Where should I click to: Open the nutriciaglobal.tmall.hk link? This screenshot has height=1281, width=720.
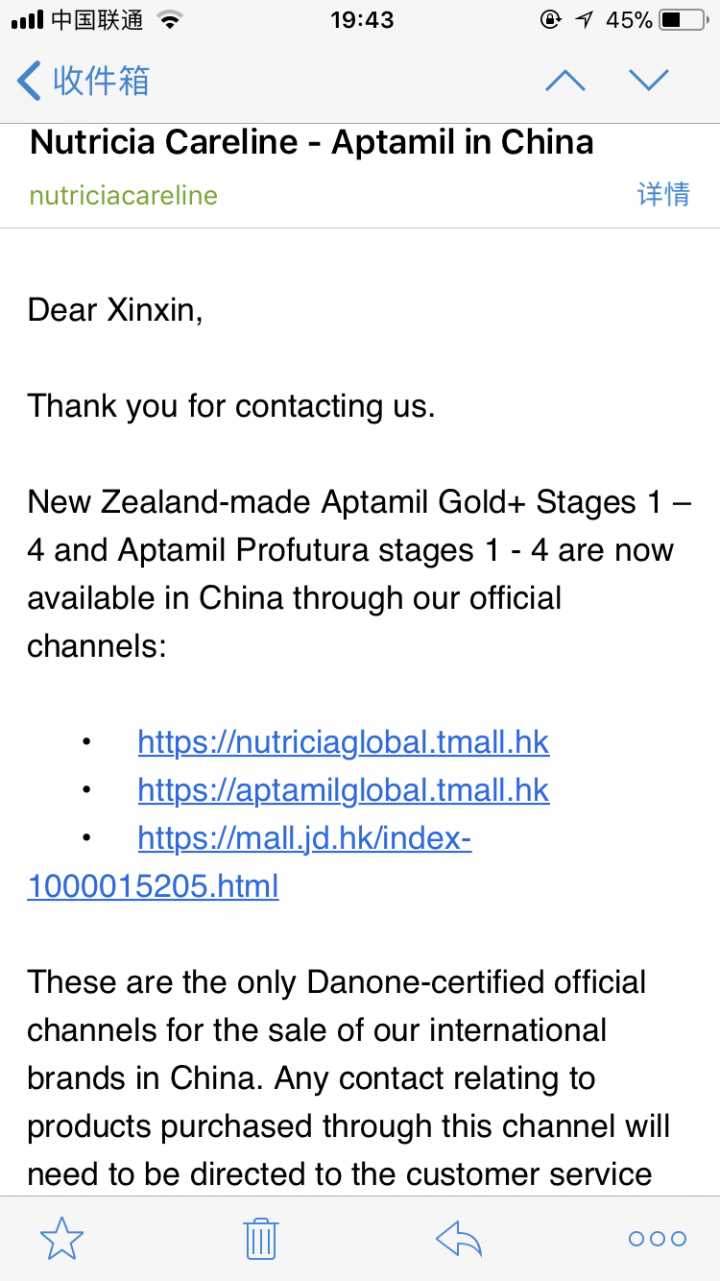[343, 742]
